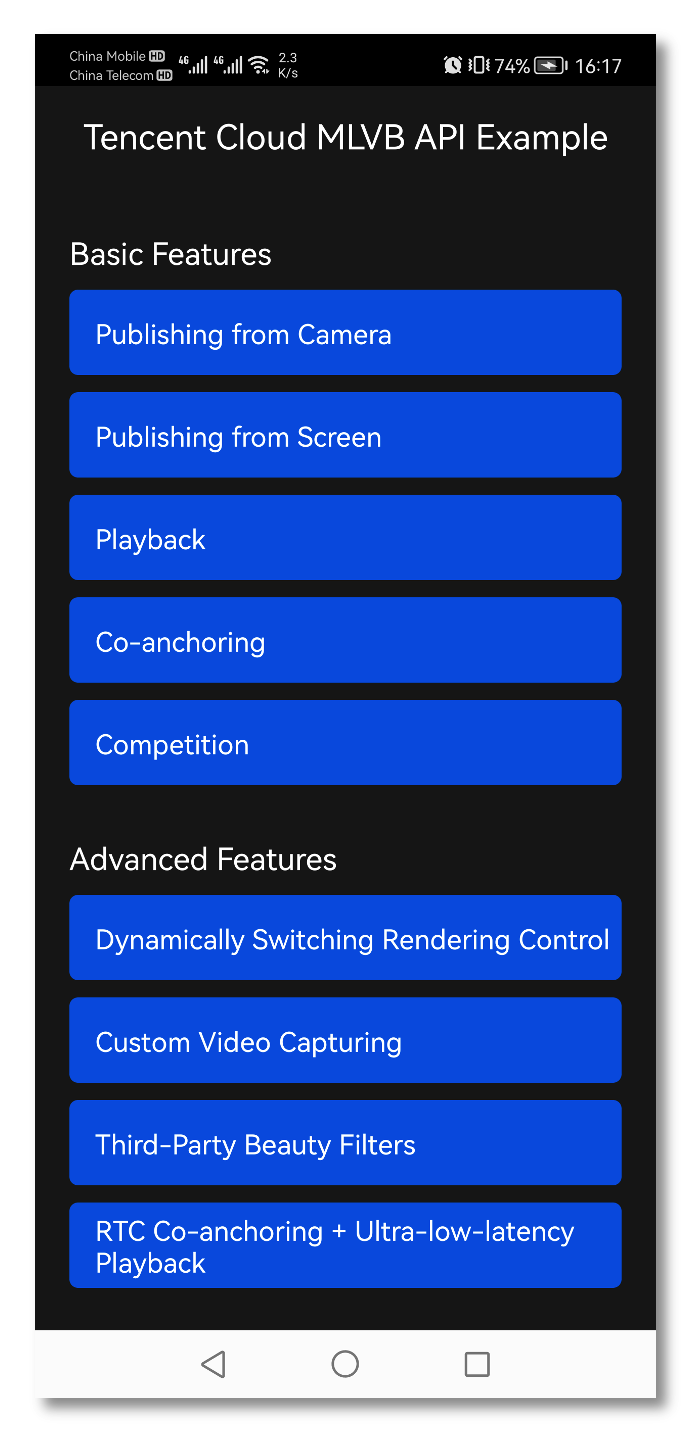Open the Co-anchoring feature
696x1448 pixels.
coord(345,641)
